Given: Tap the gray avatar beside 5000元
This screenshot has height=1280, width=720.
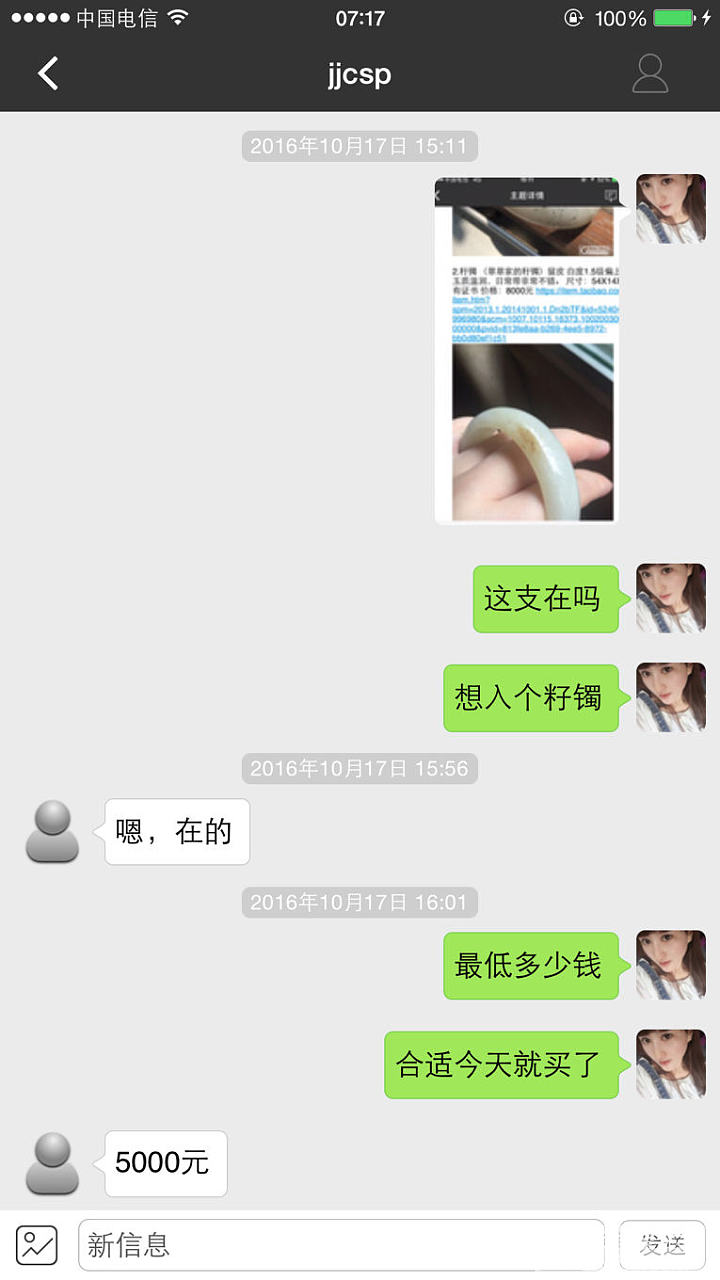Looking at the screenshot, I should (x=52, y=1163).
